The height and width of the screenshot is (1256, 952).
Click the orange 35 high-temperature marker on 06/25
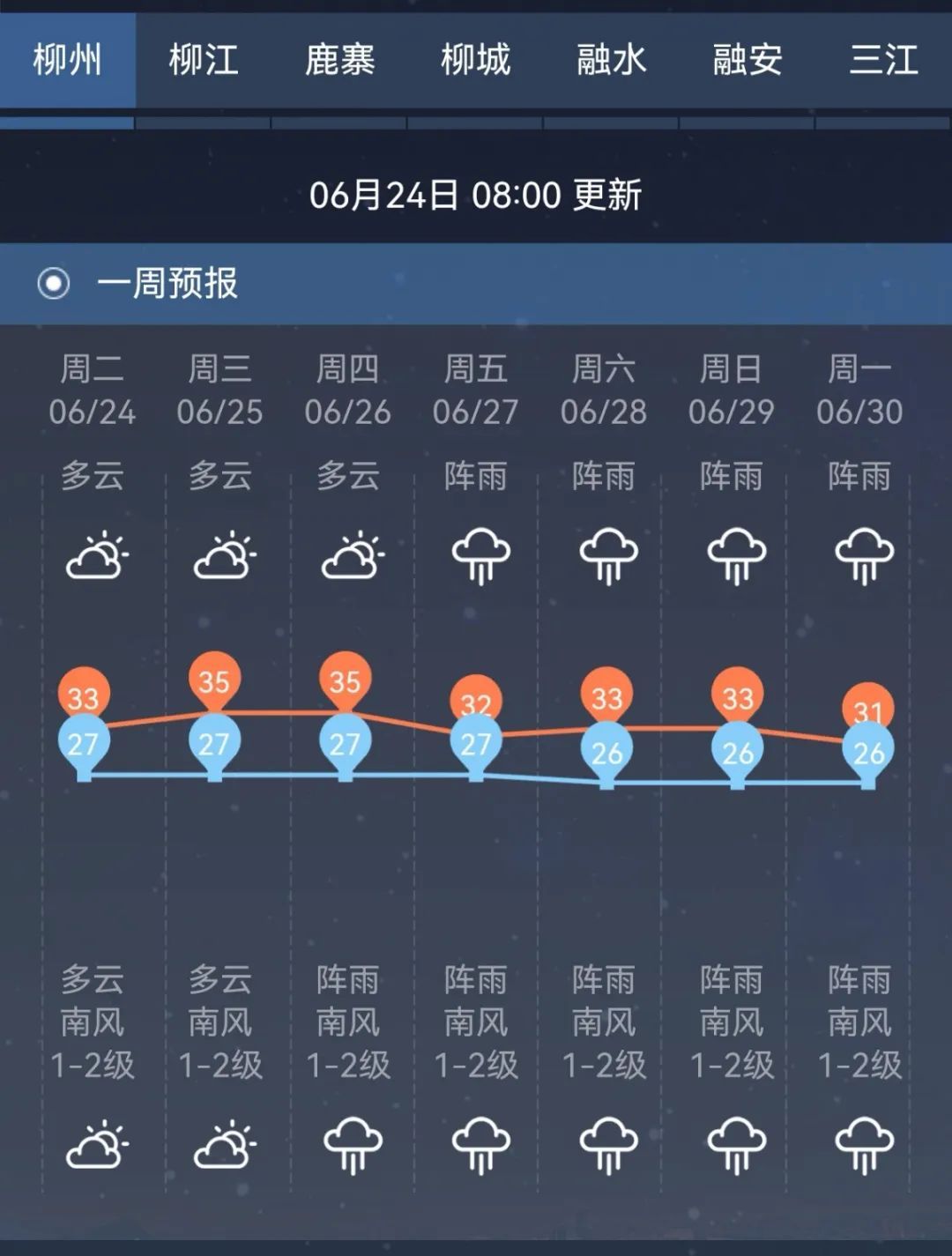[x=214, y=682]
